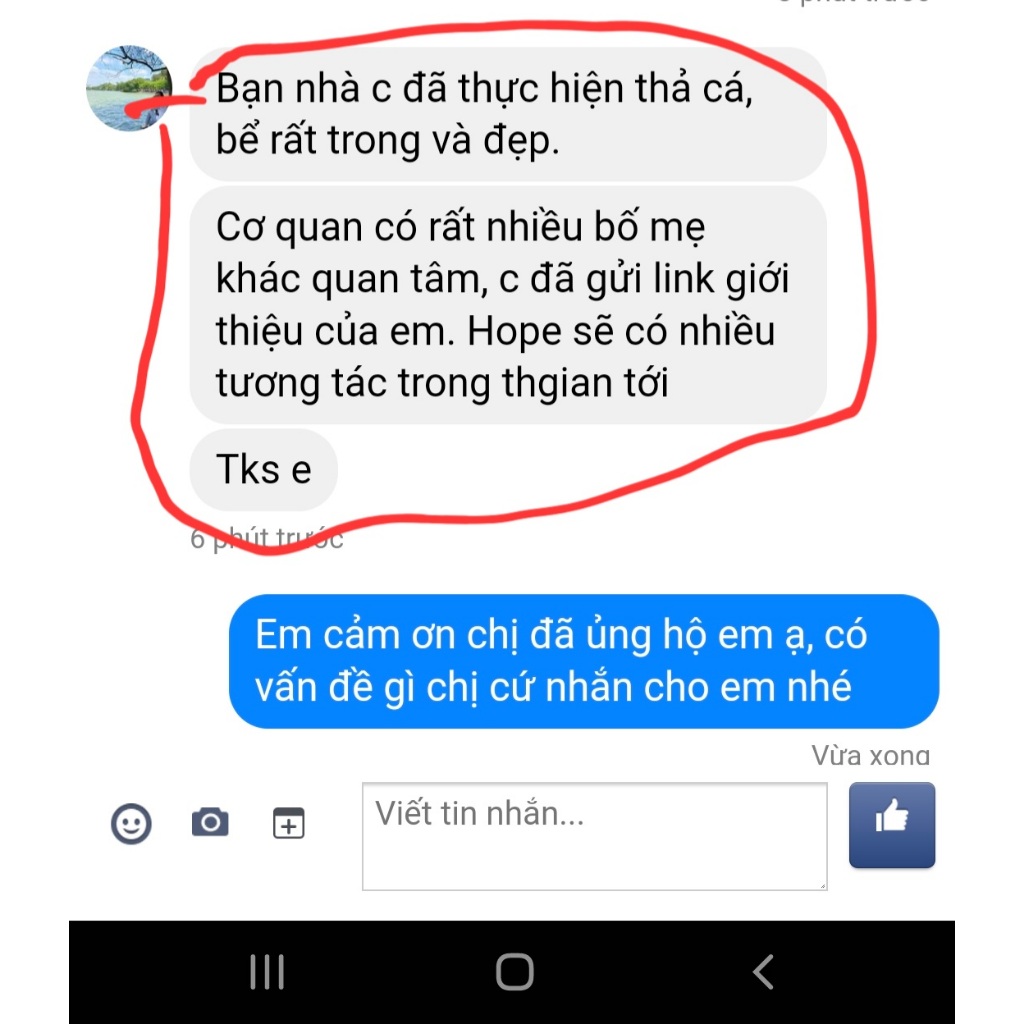Image resolution: width=1024 pixels, height=1024 pixels.
Task: Open the recent apps view
Action: click(267, 972)
